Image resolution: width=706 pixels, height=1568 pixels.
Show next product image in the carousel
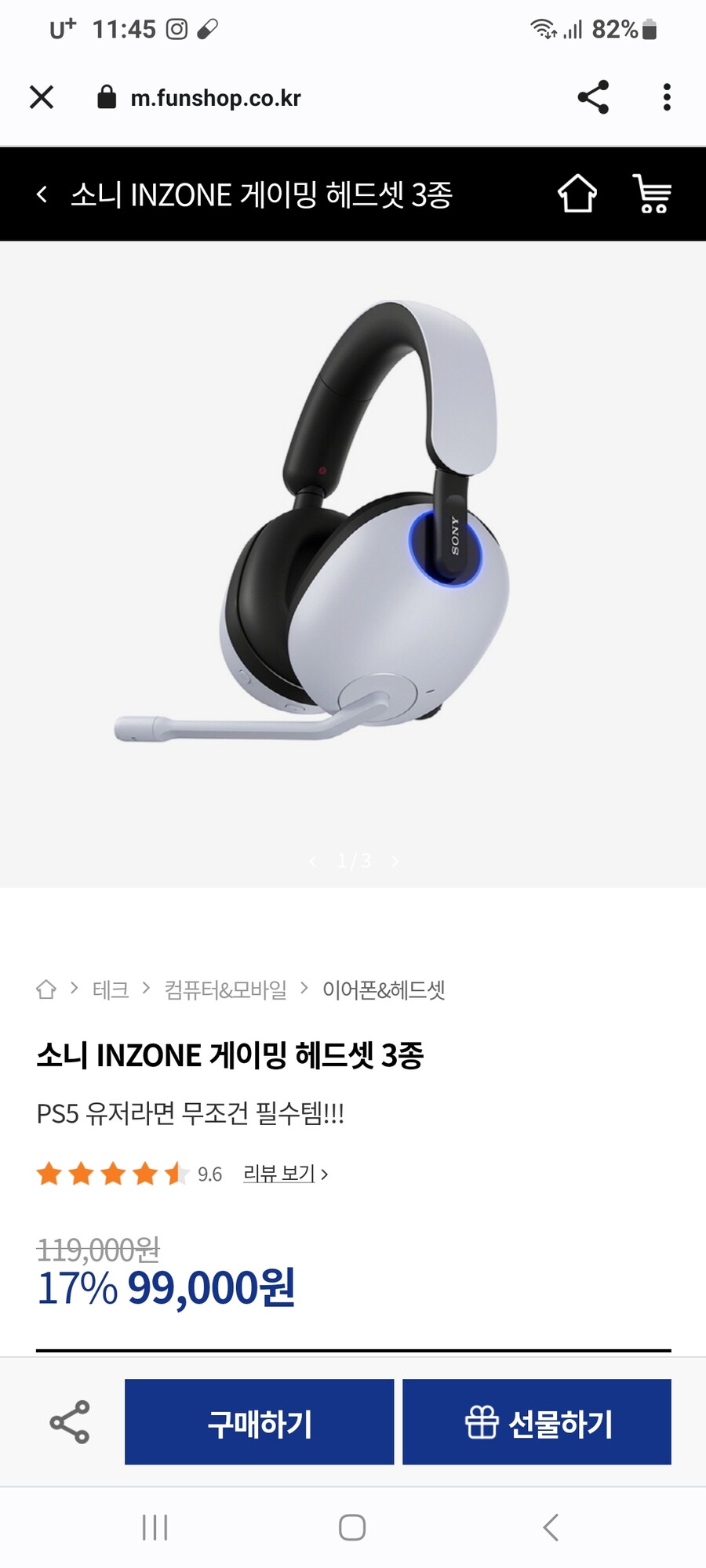coord(395,862)
